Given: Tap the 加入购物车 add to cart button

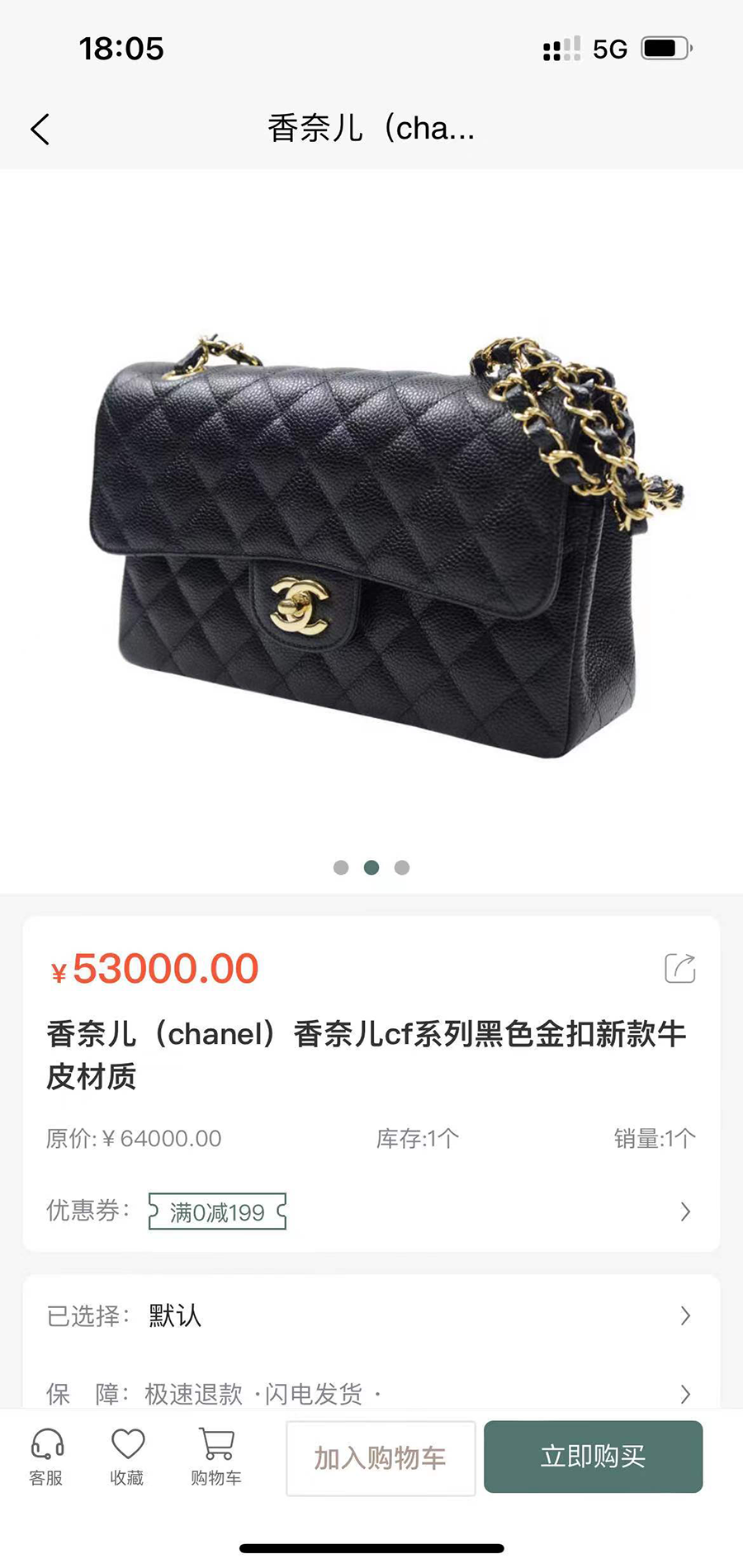Looking at the screenshot, I should [x=380, y=1457].
